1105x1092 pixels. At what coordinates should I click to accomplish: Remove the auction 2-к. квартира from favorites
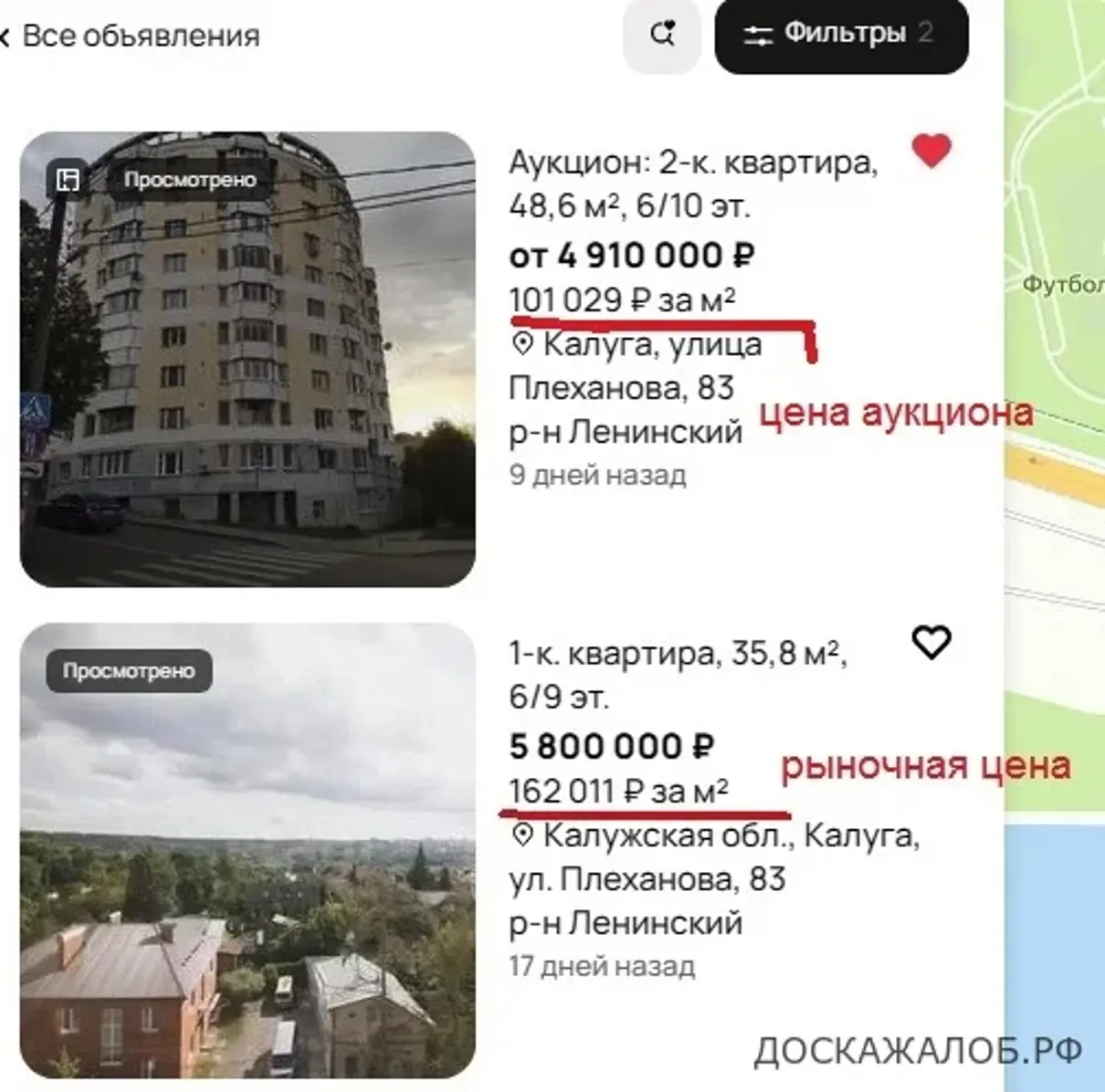(931, 151)
